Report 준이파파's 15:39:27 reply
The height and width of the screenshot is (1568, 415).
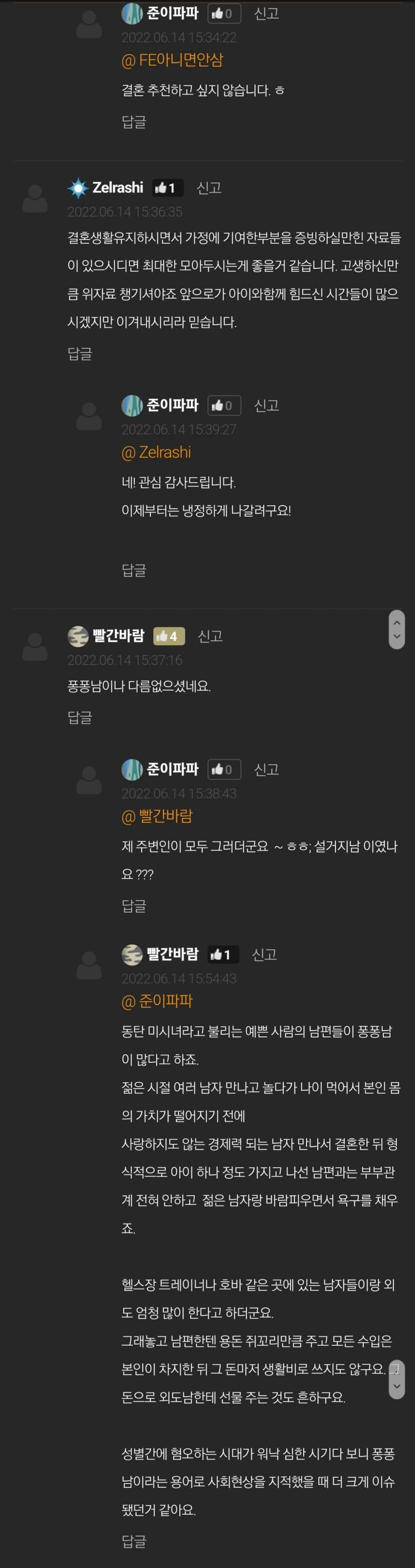tap(266, 406)
